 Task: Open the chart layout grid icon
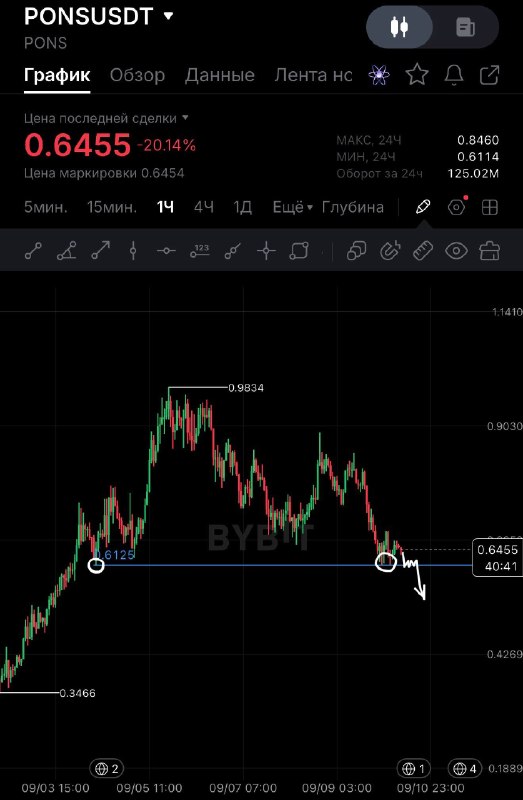(x=490, y=207)
